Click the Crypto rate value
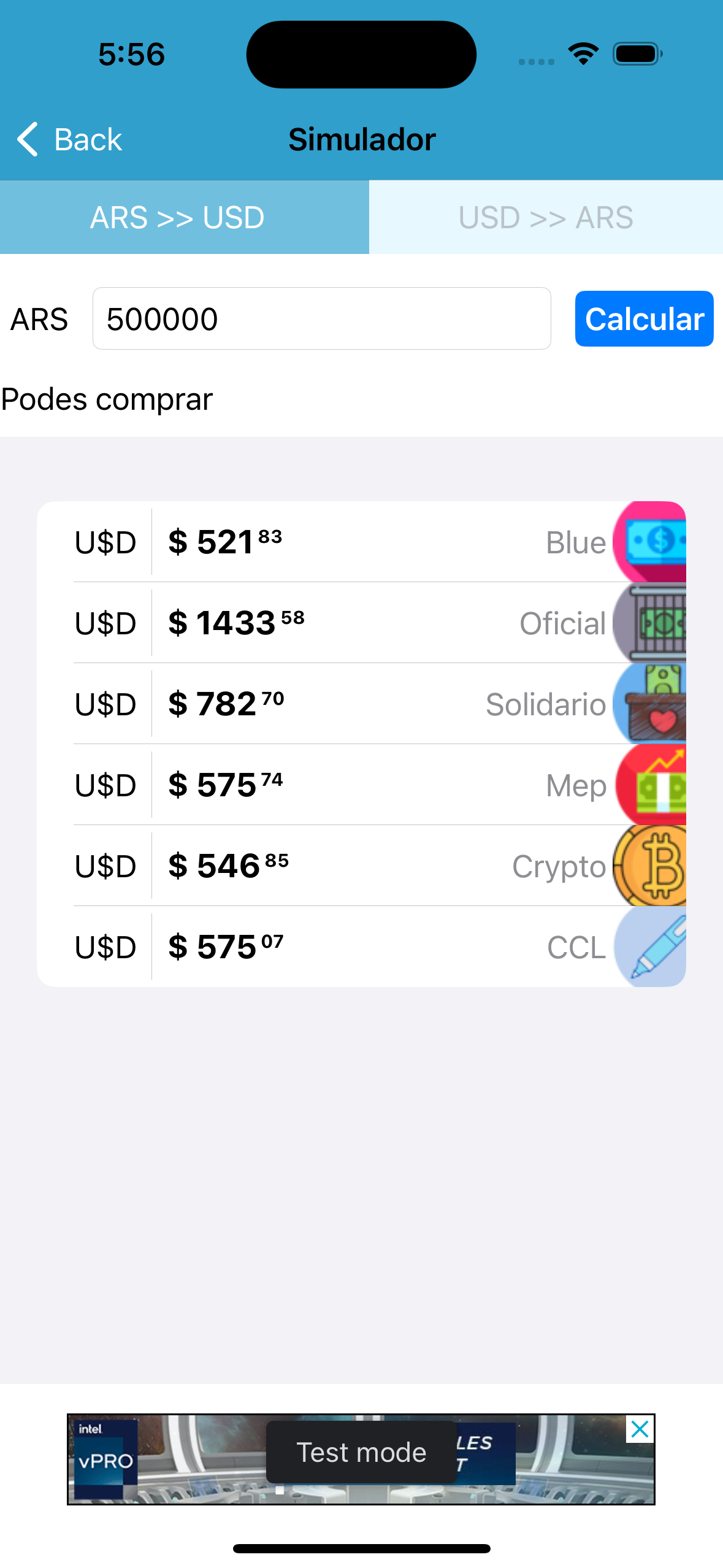723x1568 pixels. coord(227,866)
